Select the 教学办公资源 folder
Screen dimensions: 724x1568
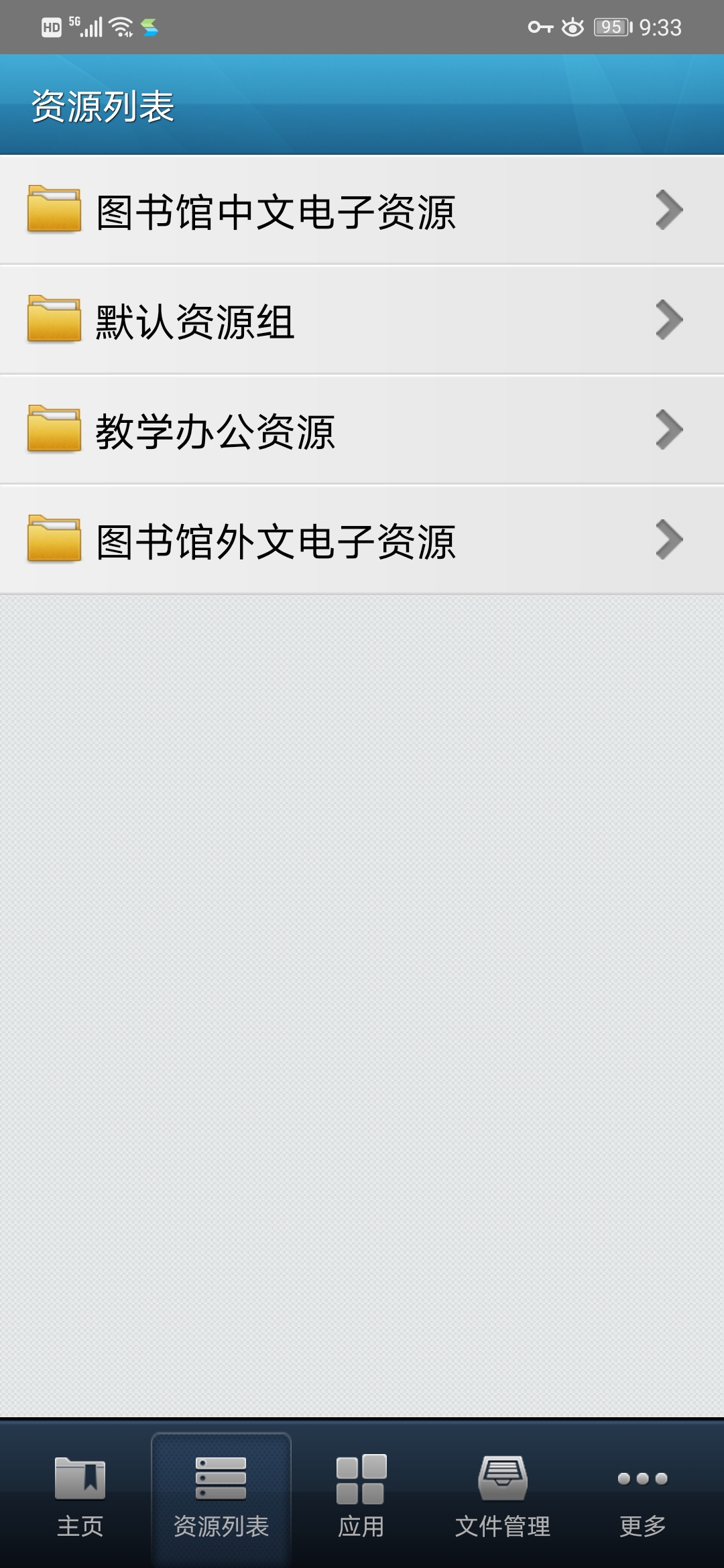[x=362, y=431]
